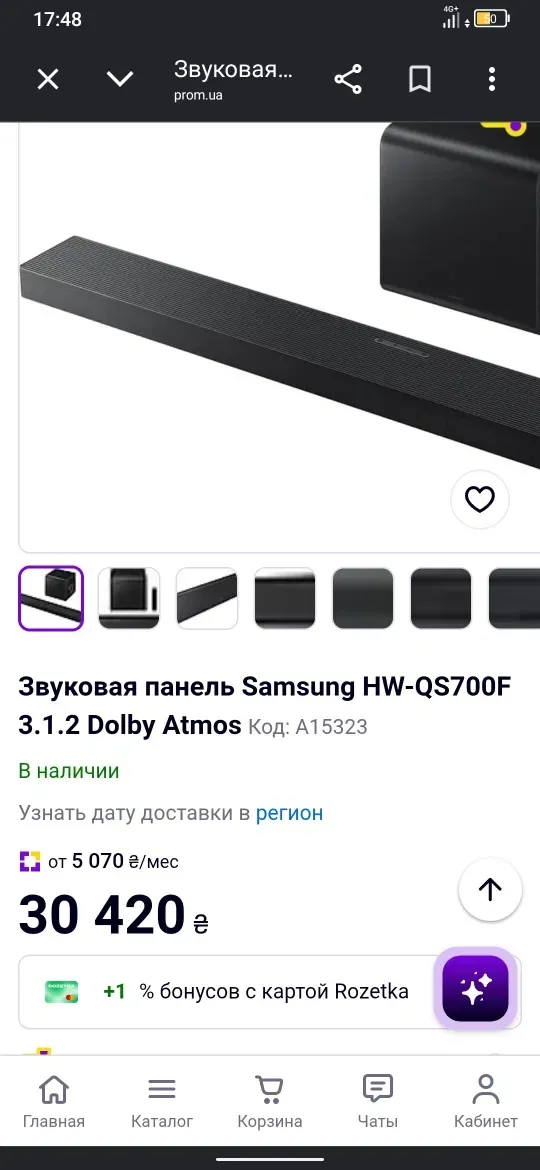Expand the page info dropdown chevron
Image resolution: width=540 pixels, height=1170 pixels.
click(x=120, y=79)
